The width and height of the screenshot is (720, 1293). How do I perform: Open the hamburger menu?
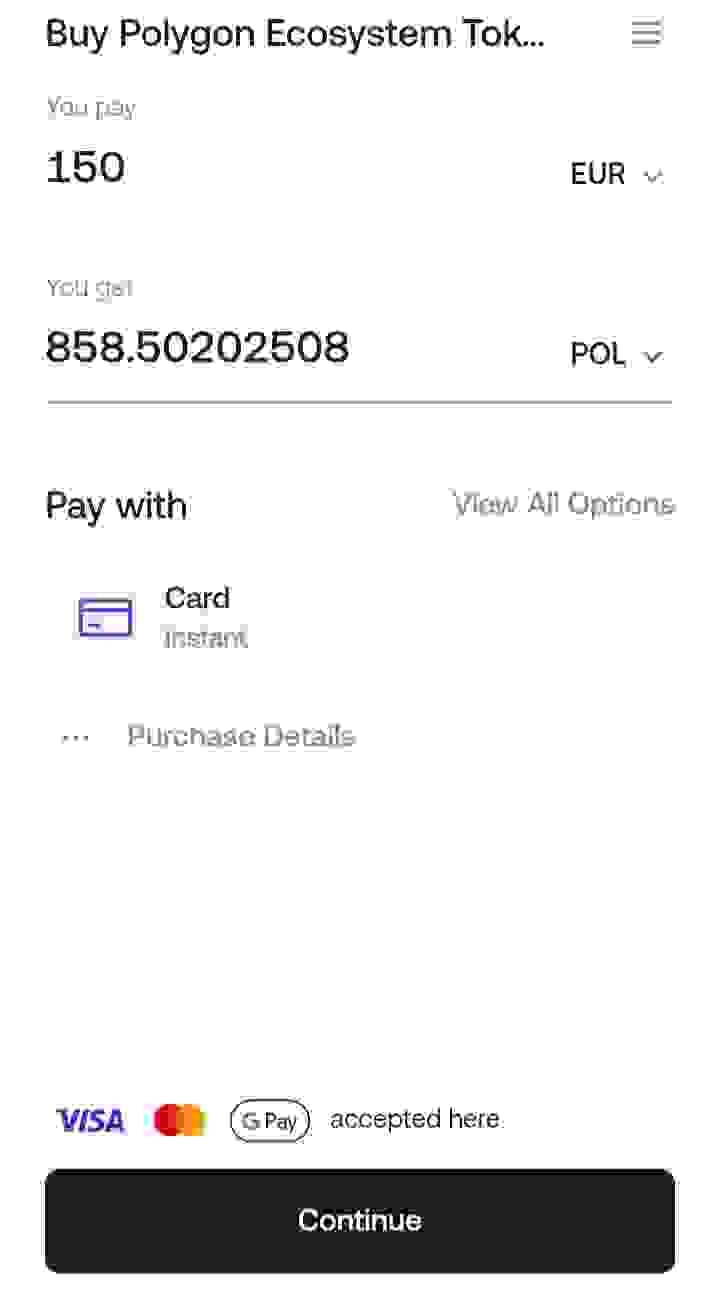pos(646,34)
